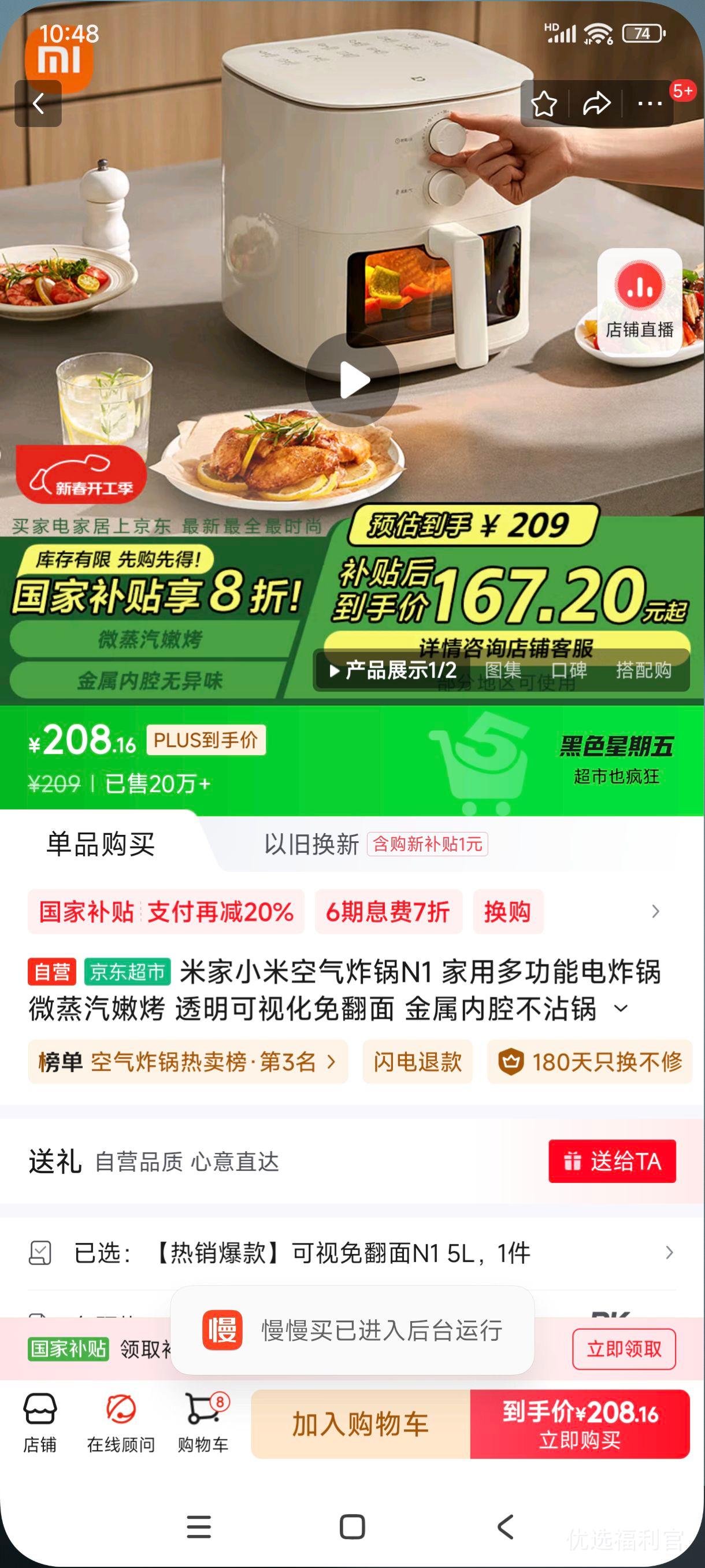Expand the full product title
Viewport: 705px width, 1568px height.
coord(621,1007)
